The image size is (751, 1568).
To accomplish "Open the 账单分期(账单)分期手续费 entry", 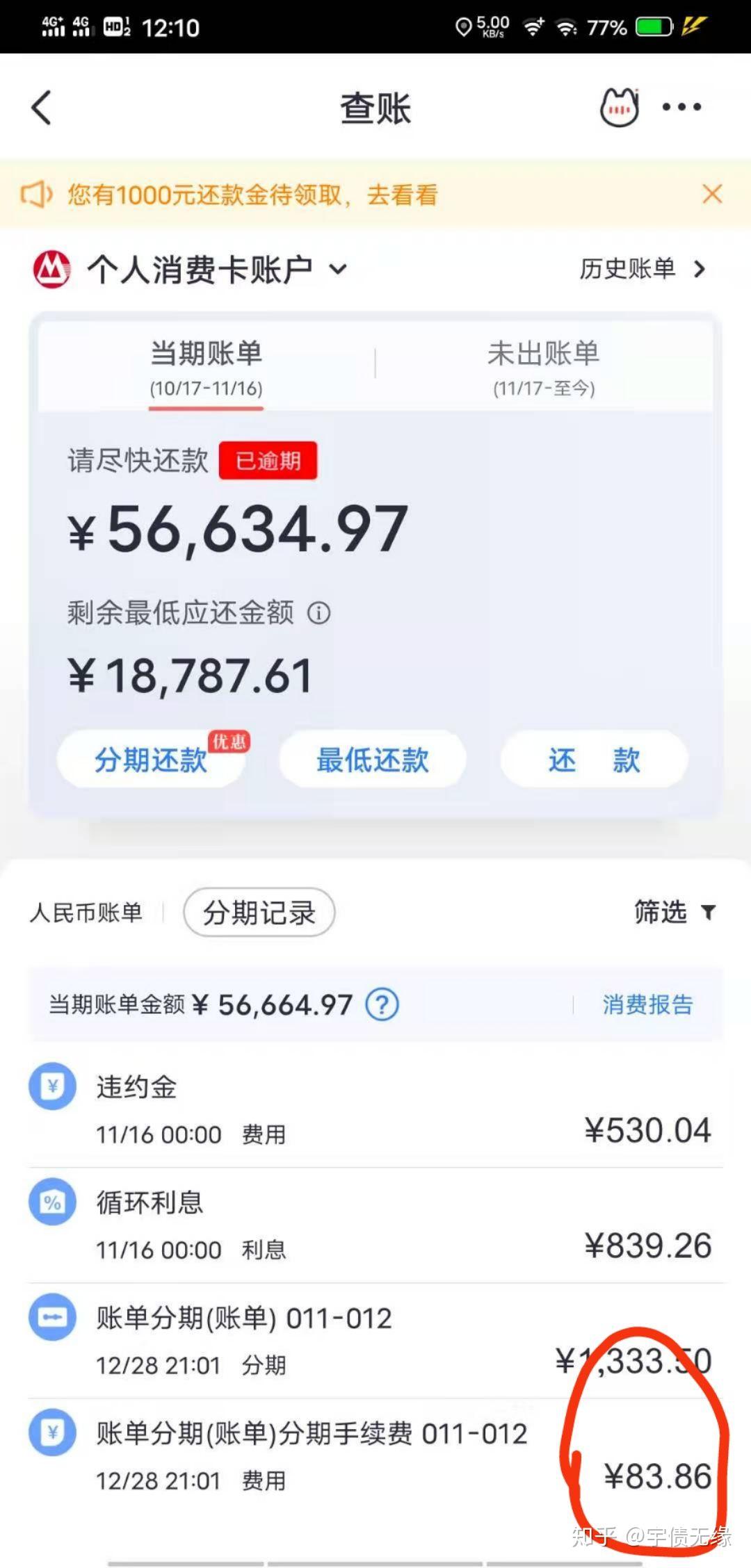I will (x=375, y=1456).
